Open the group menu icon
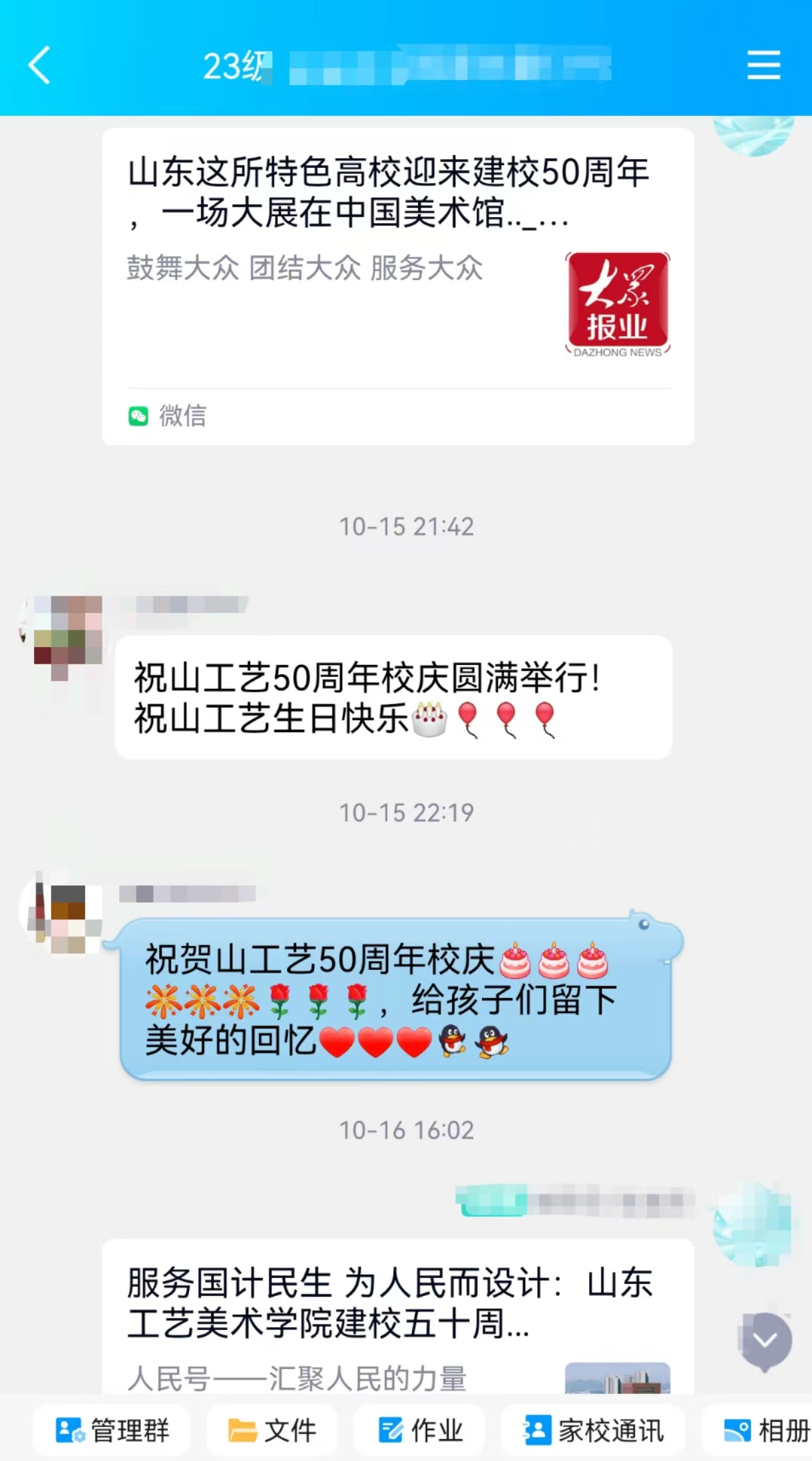Image resolution: width=812 pixels, height=1461 pixels. click(x=763, y=65)
